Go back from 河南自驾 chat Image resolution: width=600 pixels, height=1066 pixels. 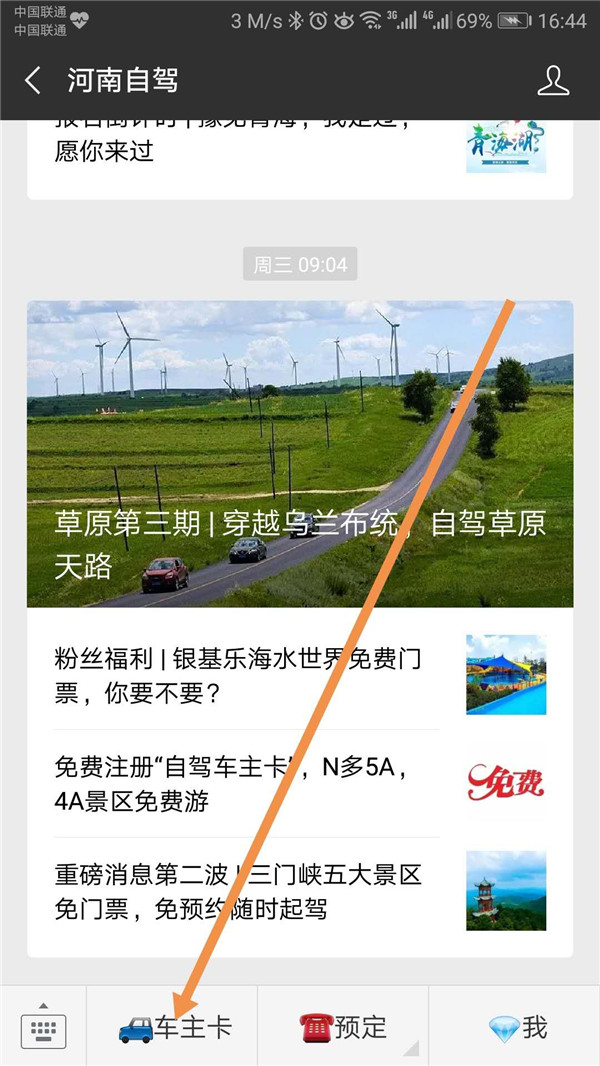point(33,81)
